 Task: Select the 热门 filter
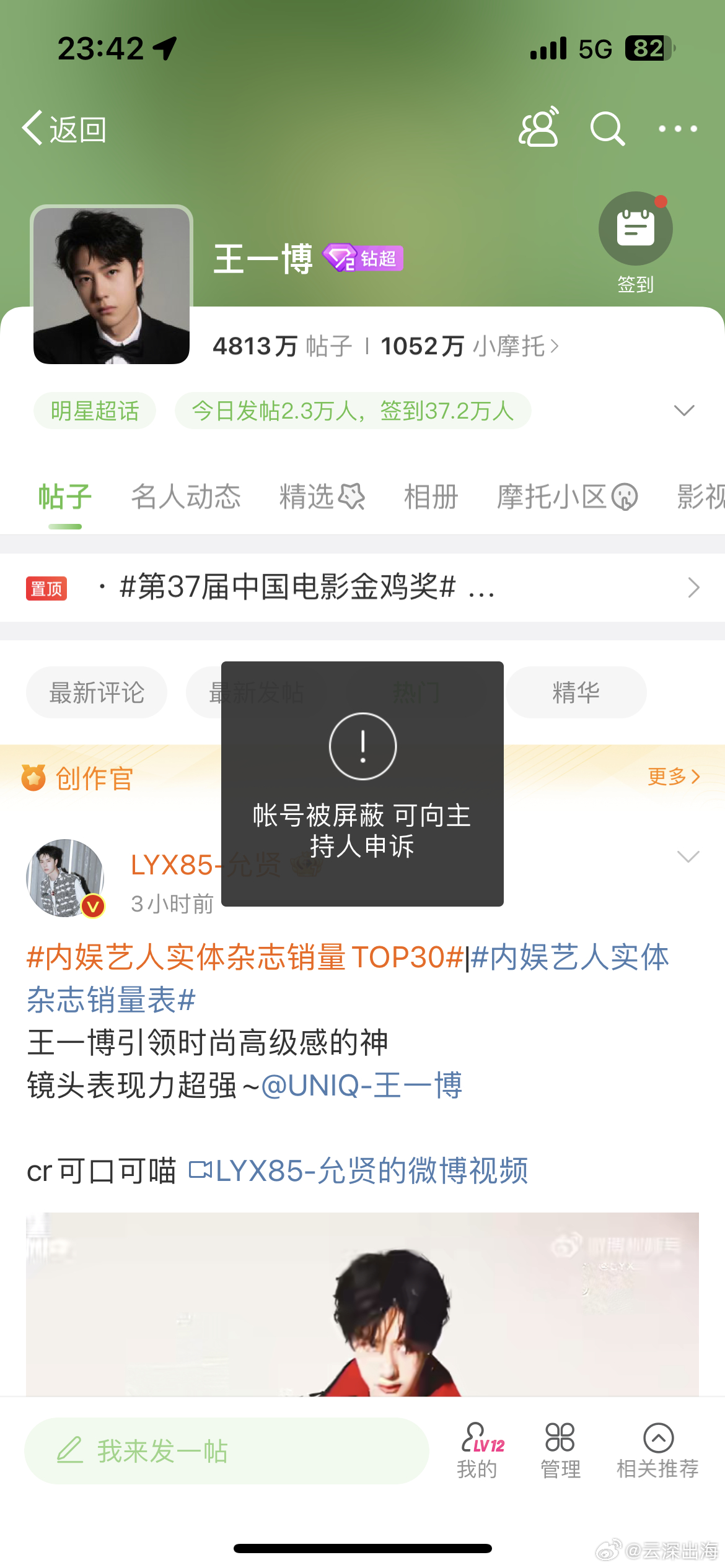point(416,692)
